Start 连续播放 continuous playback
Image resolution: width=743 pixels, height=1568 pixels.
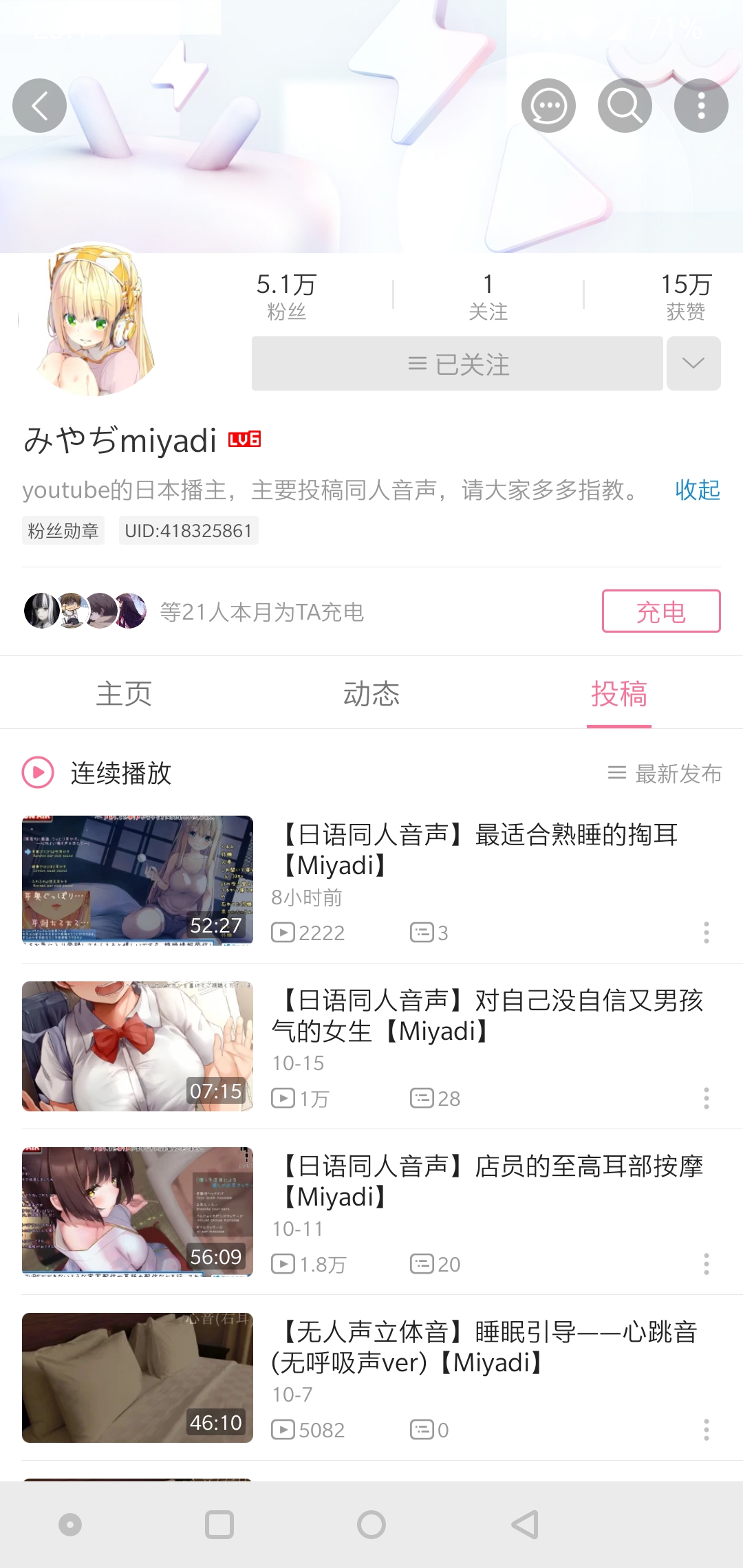coord(96,773)
